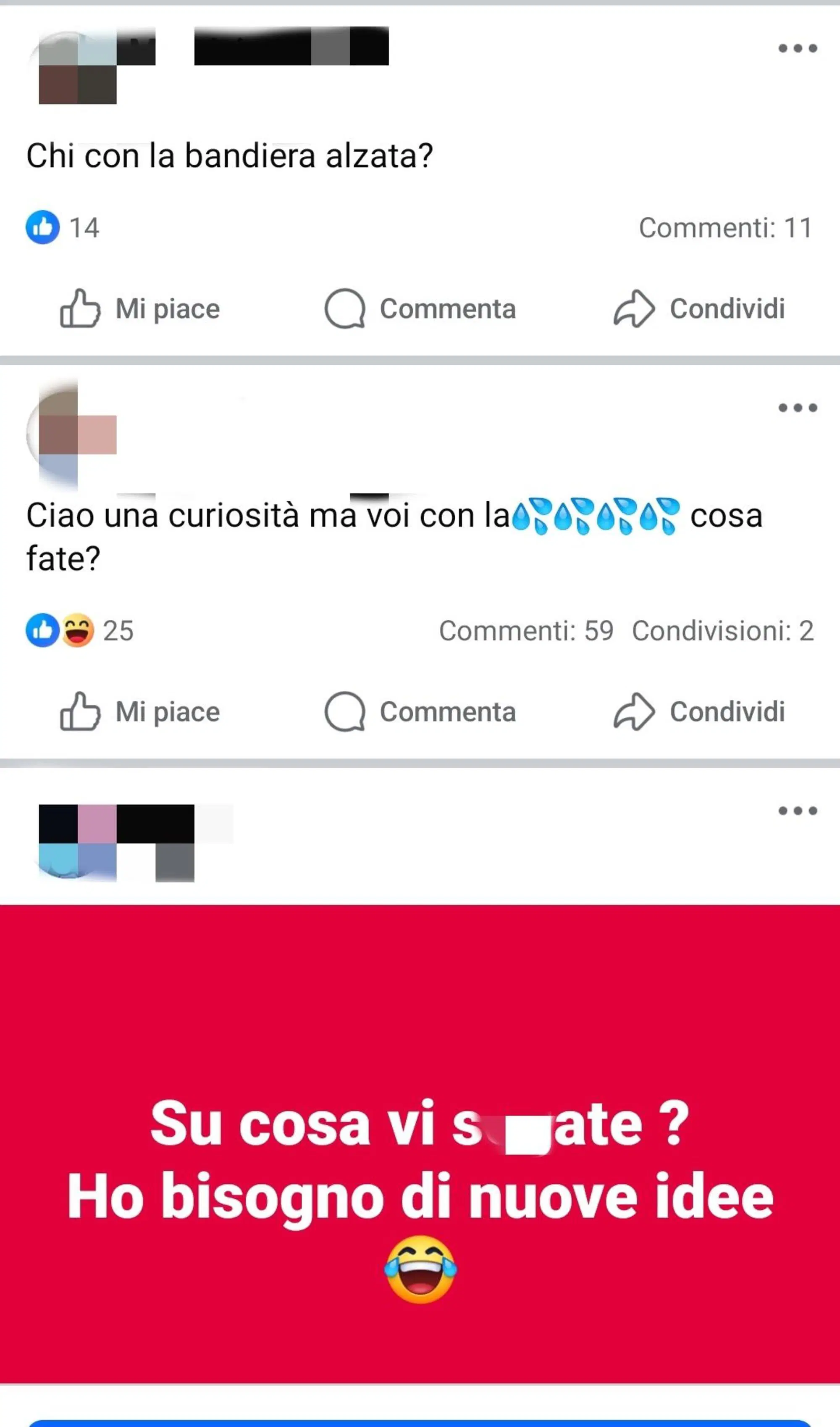
Task: Toggle Mi piace on the bandiera alzata post
Action: click(x=142, y=308)
